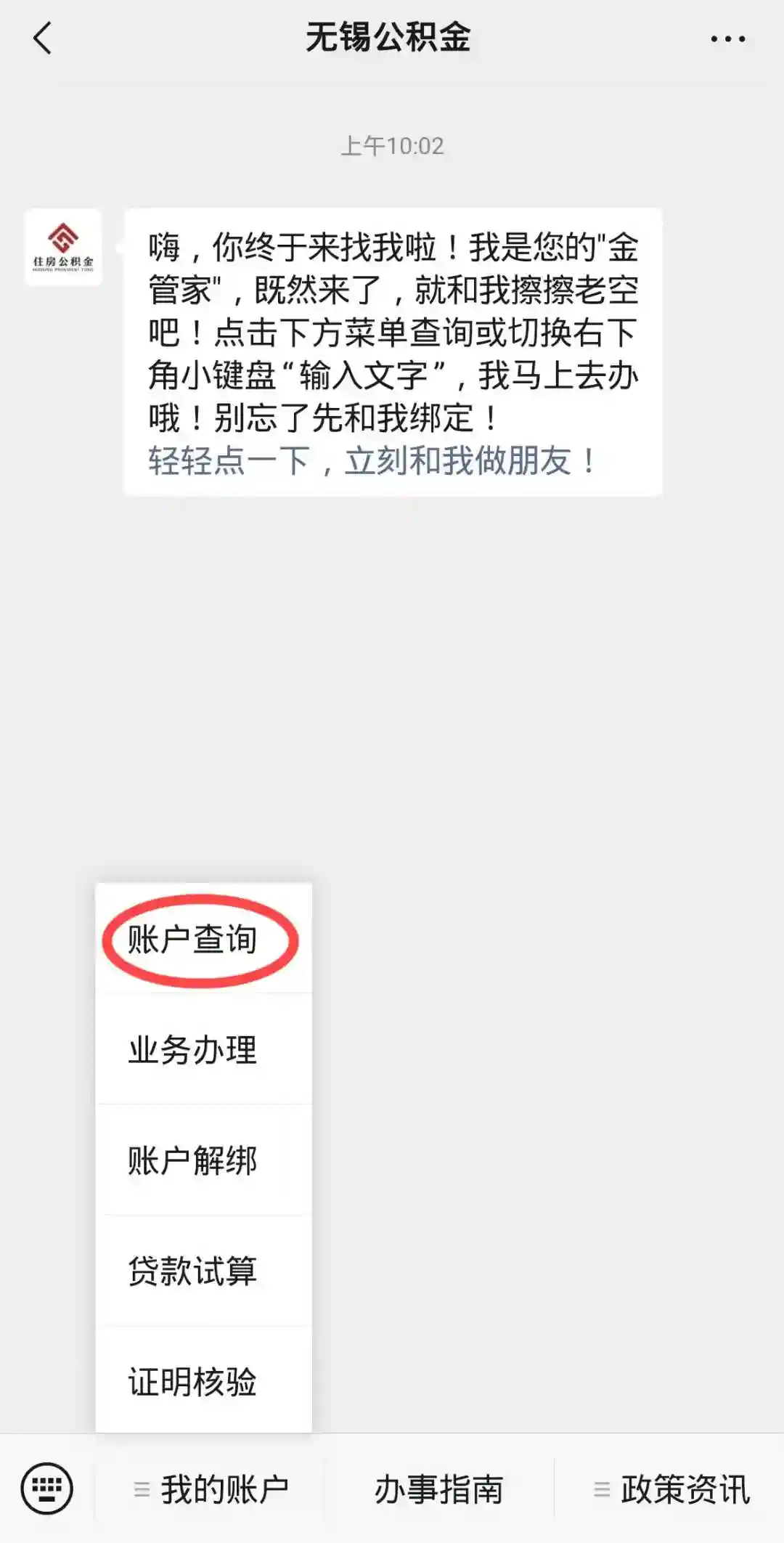Open 办事指南 bottom menu
This screenshot has height=1543, width=784.
click(438, 1490)
